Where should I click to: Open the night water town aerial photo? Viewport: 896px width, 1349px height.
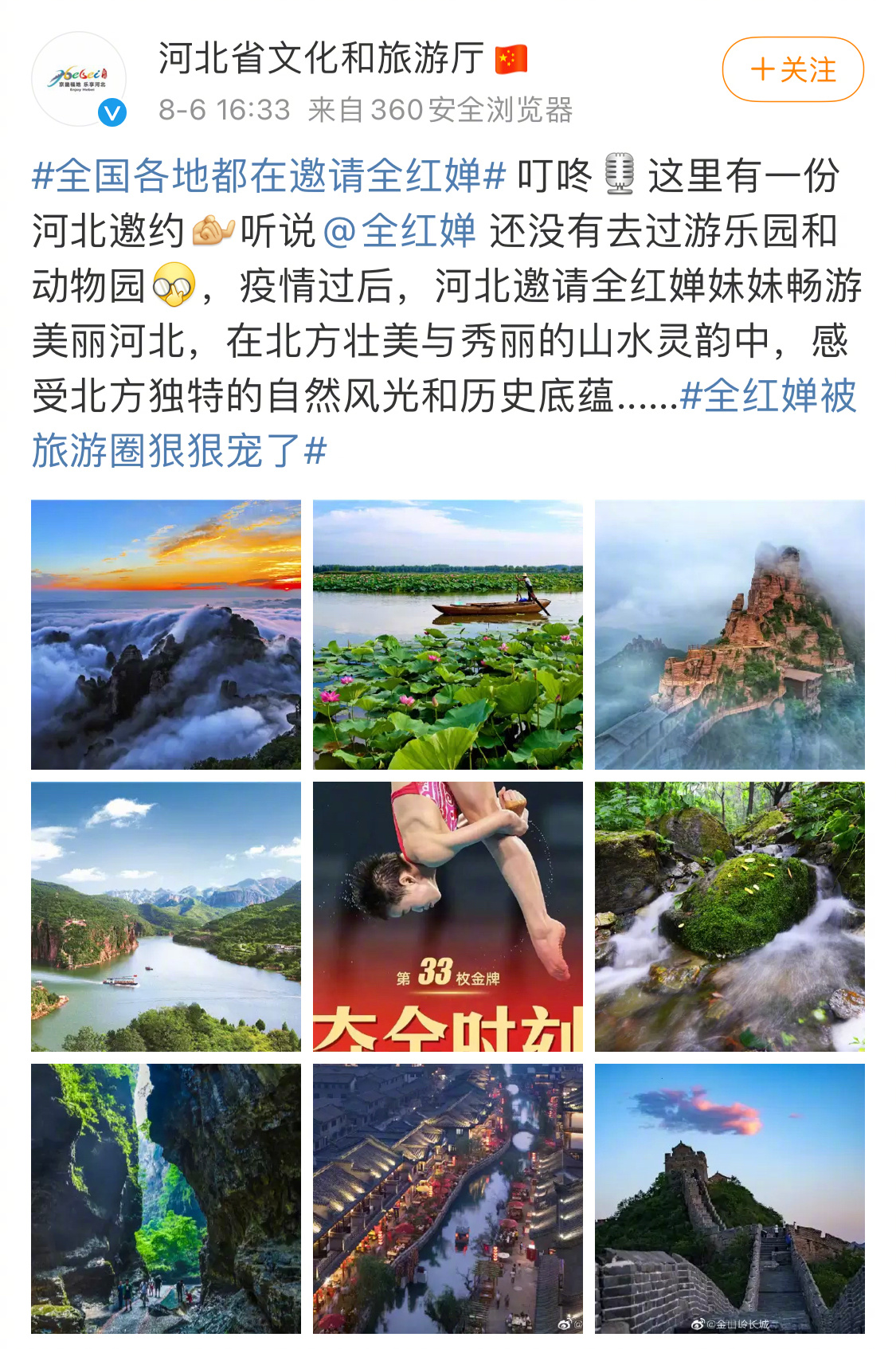[x=448, y=1198]
